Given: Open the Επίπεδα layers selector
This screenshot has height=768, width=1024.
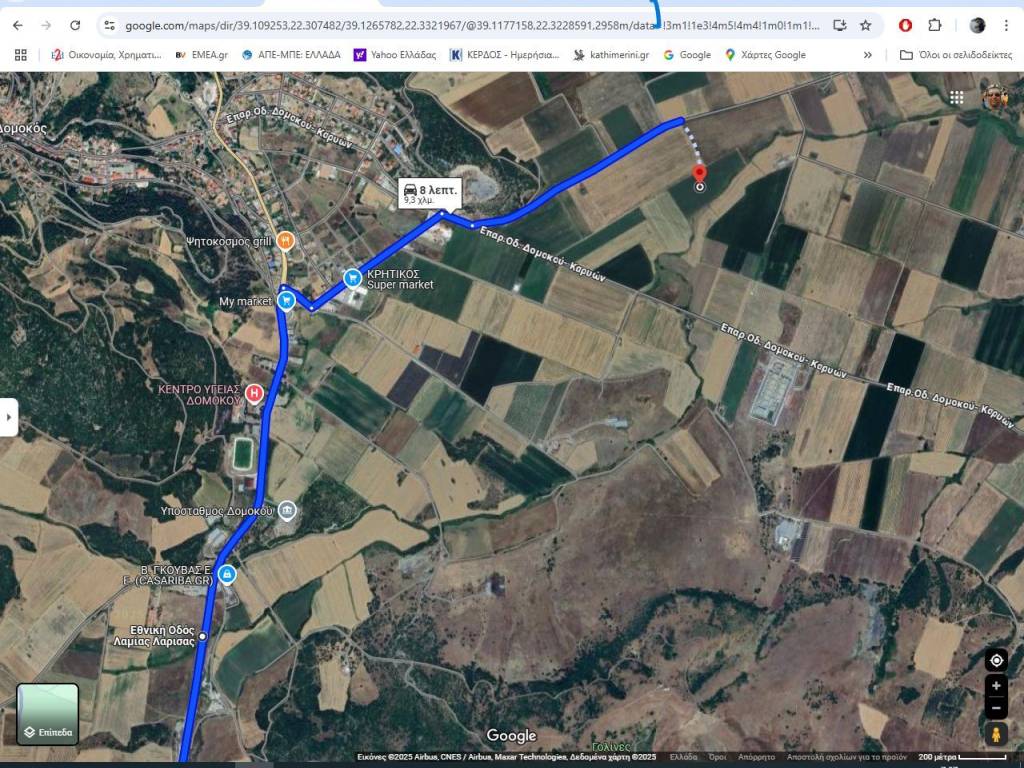Looking at the screenshot, I should [47, 714].
